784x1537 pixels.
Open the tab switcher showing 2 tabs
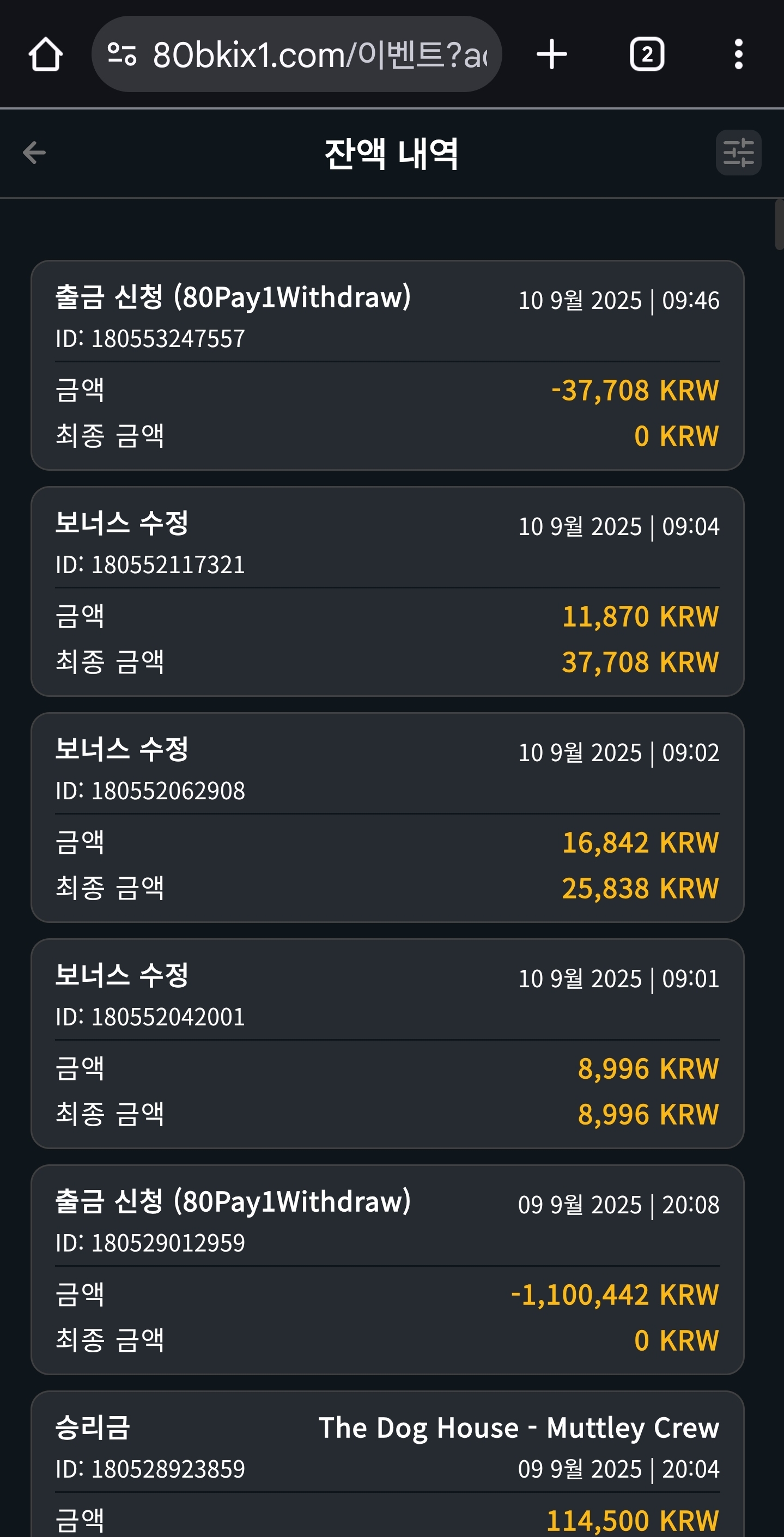coord(647,54)
